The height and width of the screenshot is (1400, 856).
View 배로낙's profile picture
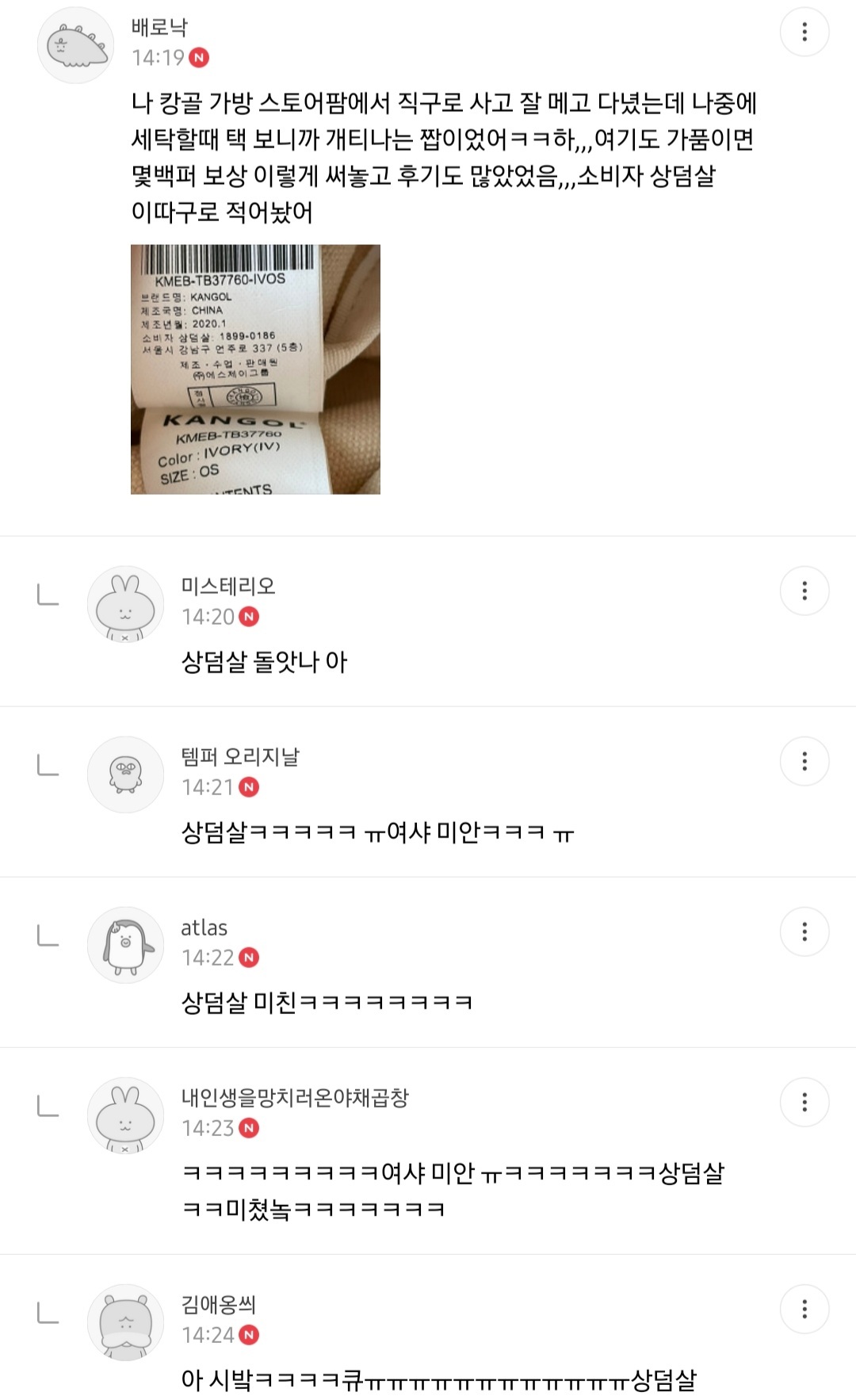pyautogui.click(x=76, y=45)
